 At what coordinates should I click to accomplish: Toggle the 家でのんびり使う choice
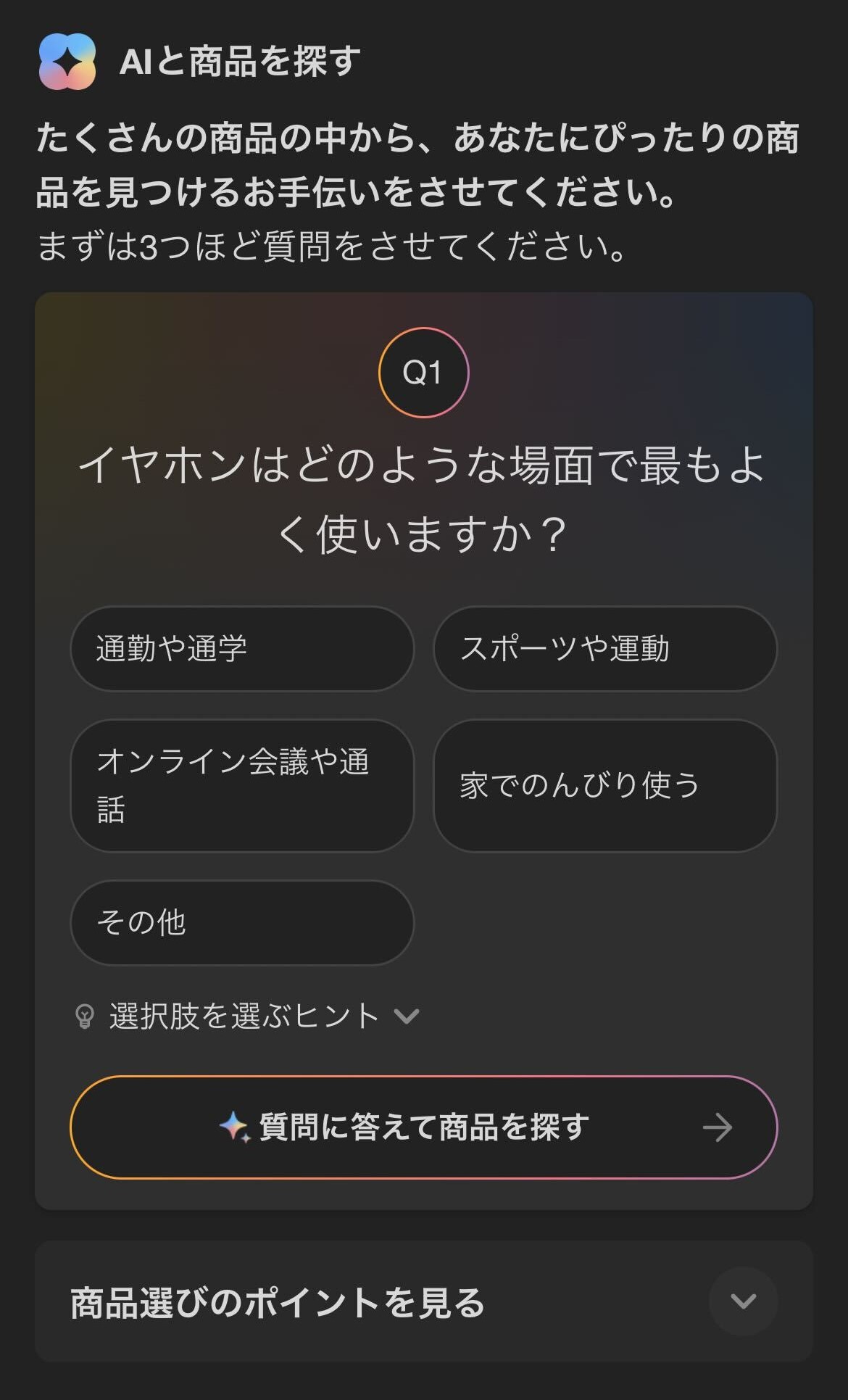[x=606, y=785]
